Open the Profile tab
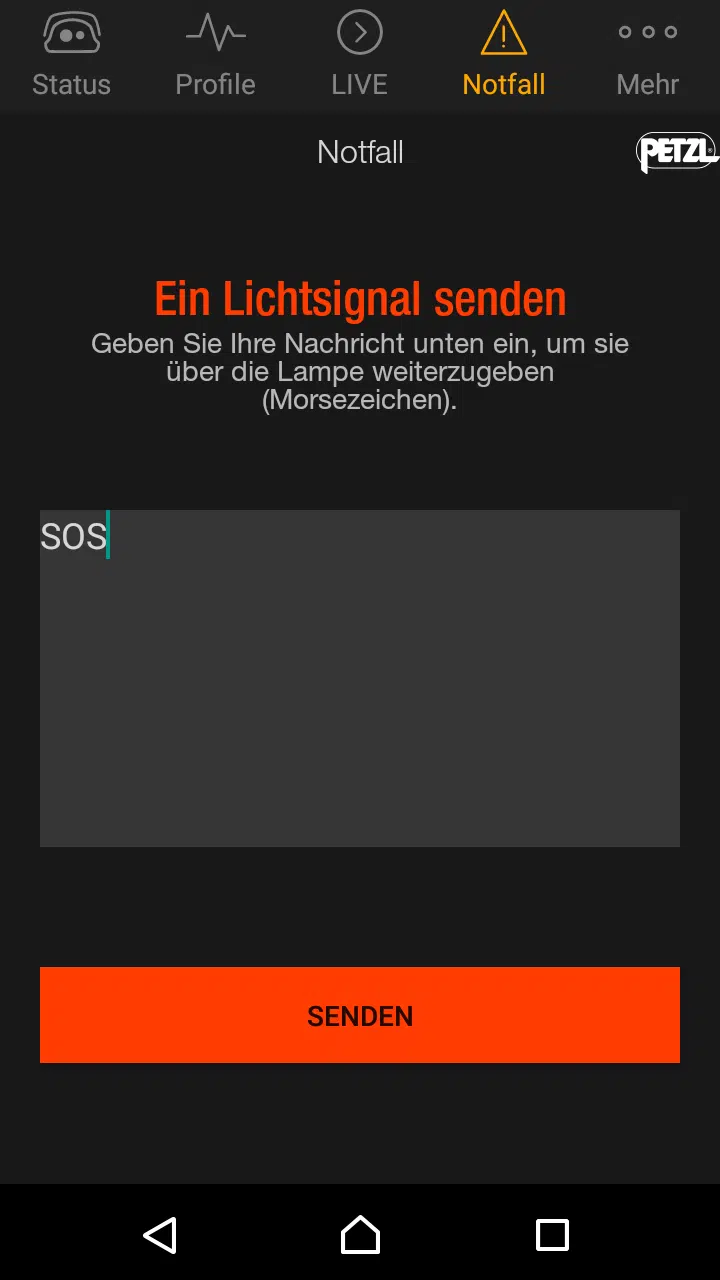Viewport: 720px width, 1280px height. tap(215, 56)
